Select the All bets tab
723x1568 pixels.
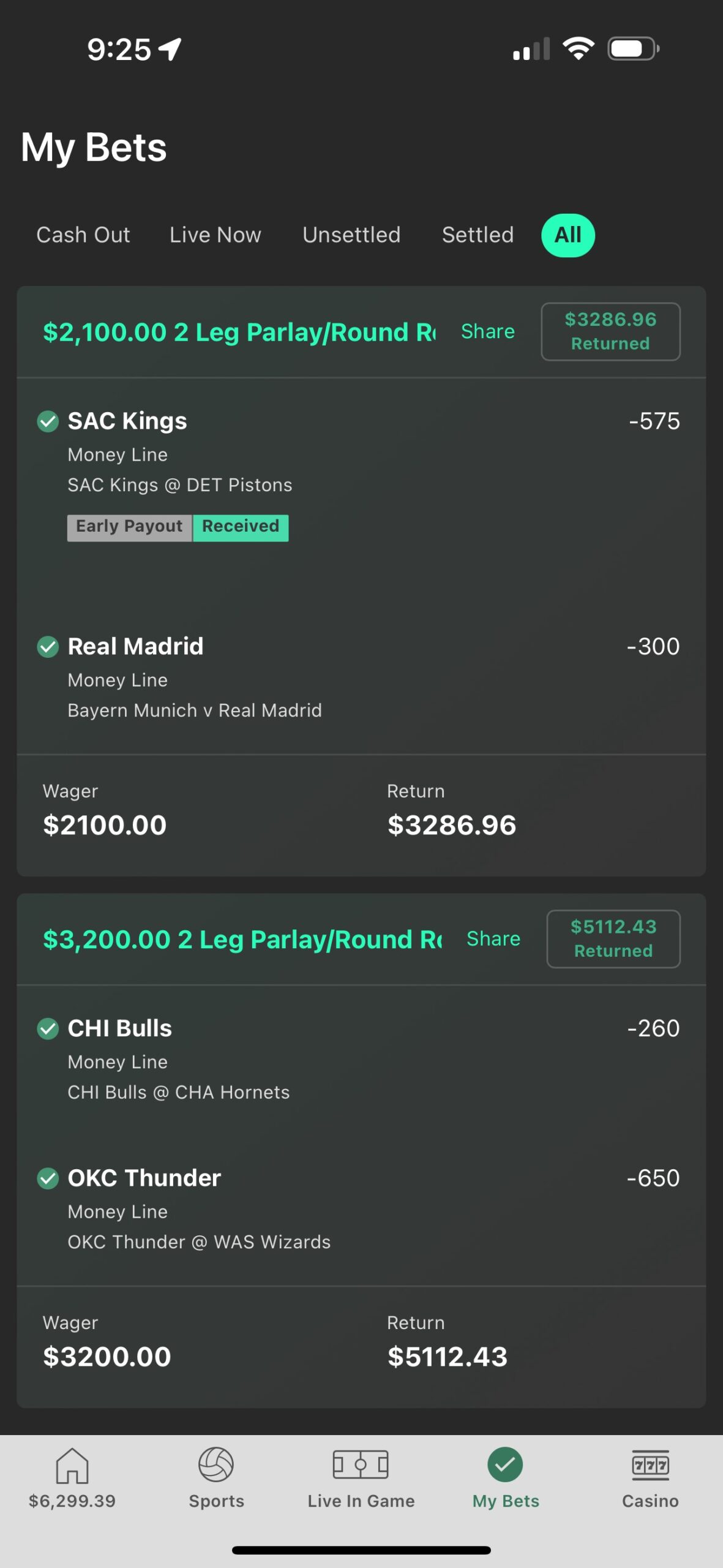click(568, 235)
